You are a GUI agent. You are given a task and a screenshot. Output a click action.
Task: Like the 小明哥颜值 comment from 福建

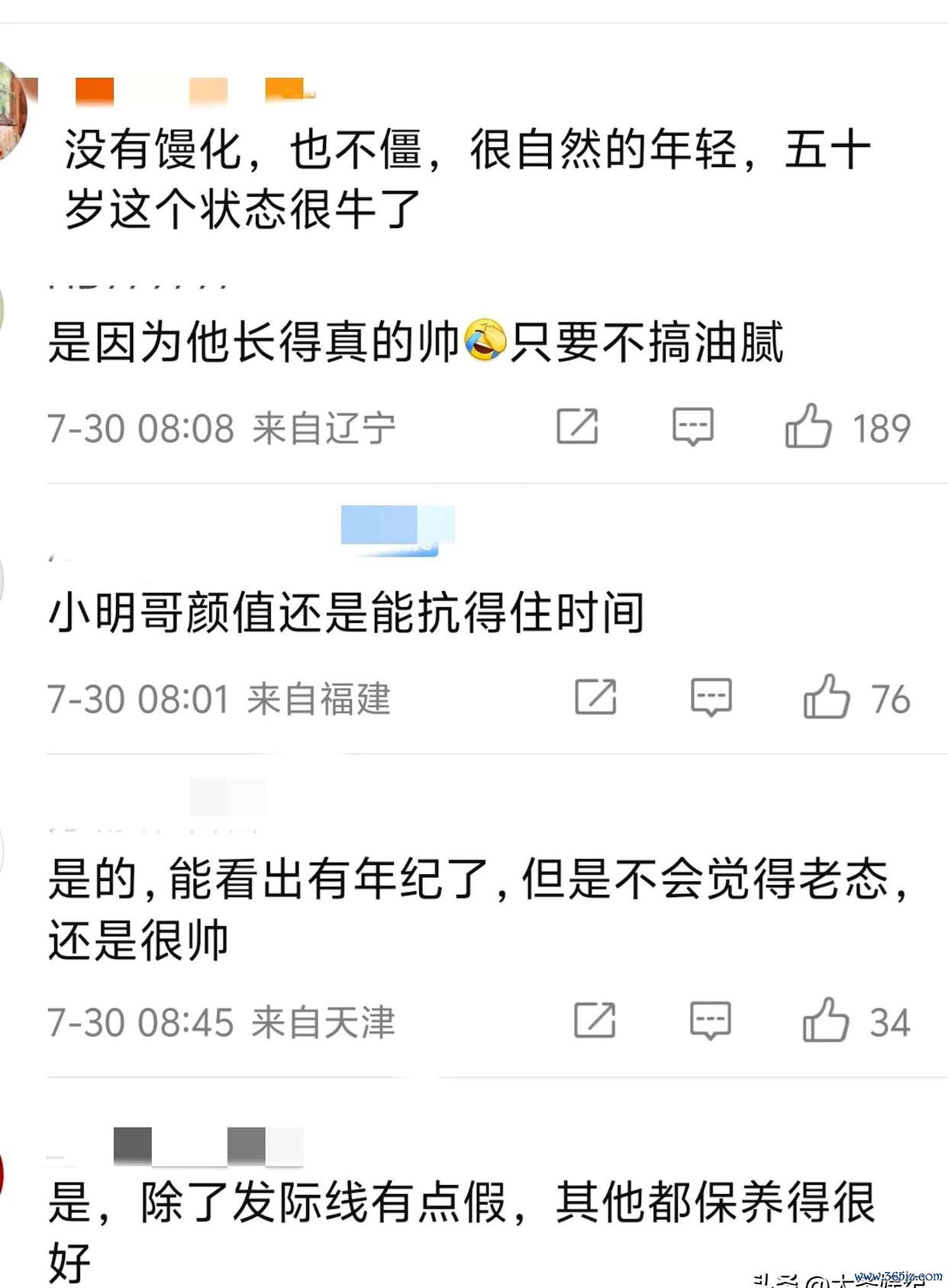click(x=826, y=697)
